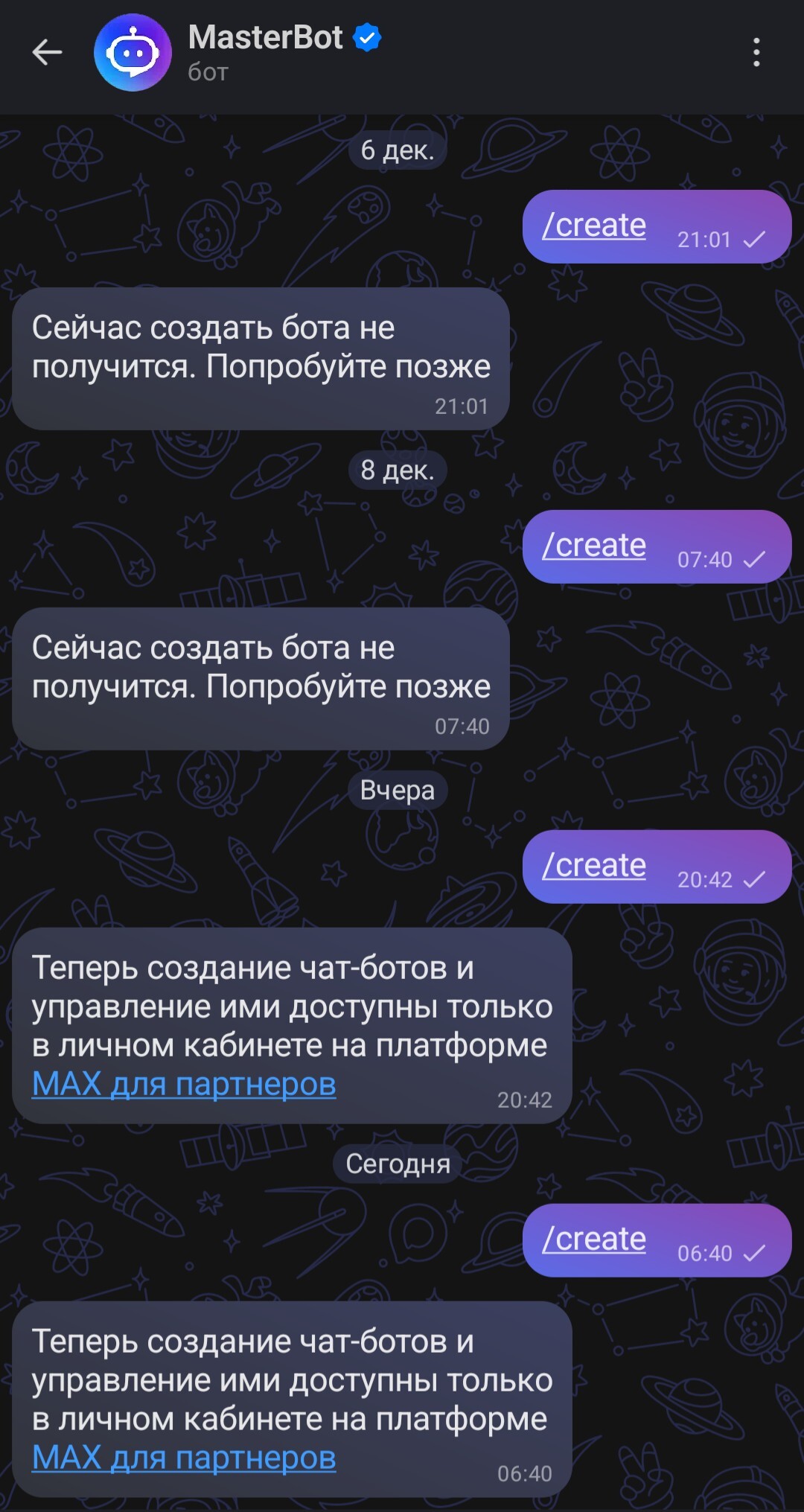Viewport: 804px width, 1512px height.
Task: Tap the /create command sent at 20:42
Action: 594,866
